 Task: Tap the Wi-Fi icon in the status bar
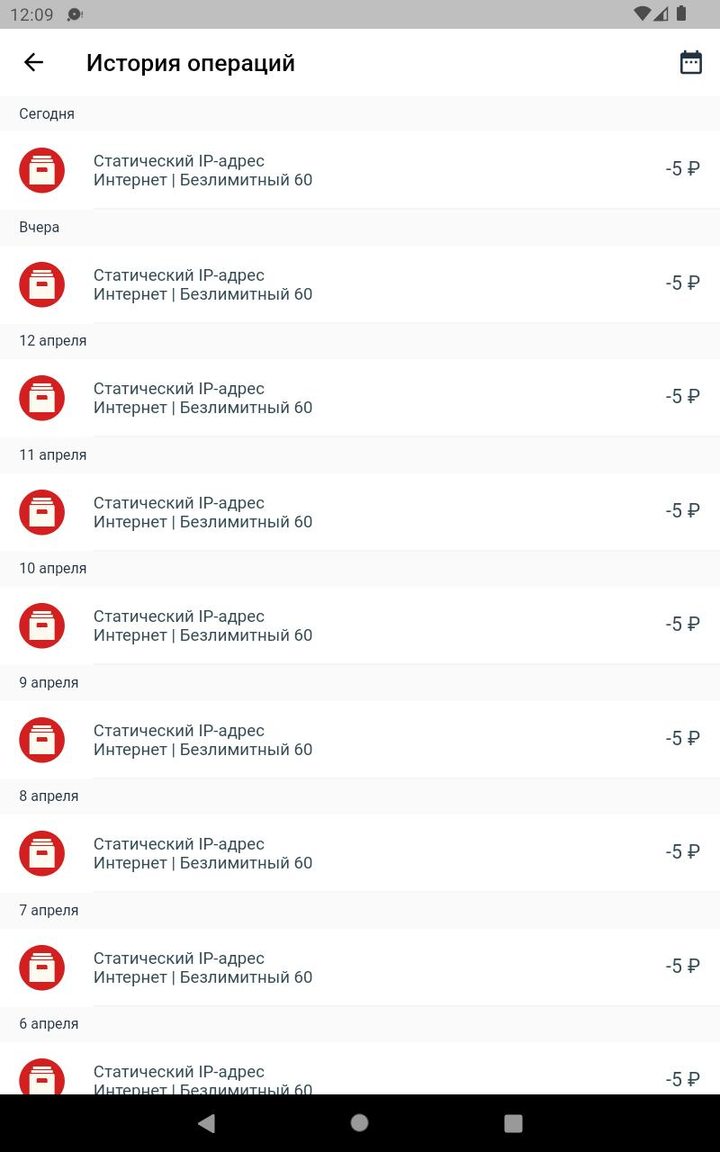click(x=644, y=14)
